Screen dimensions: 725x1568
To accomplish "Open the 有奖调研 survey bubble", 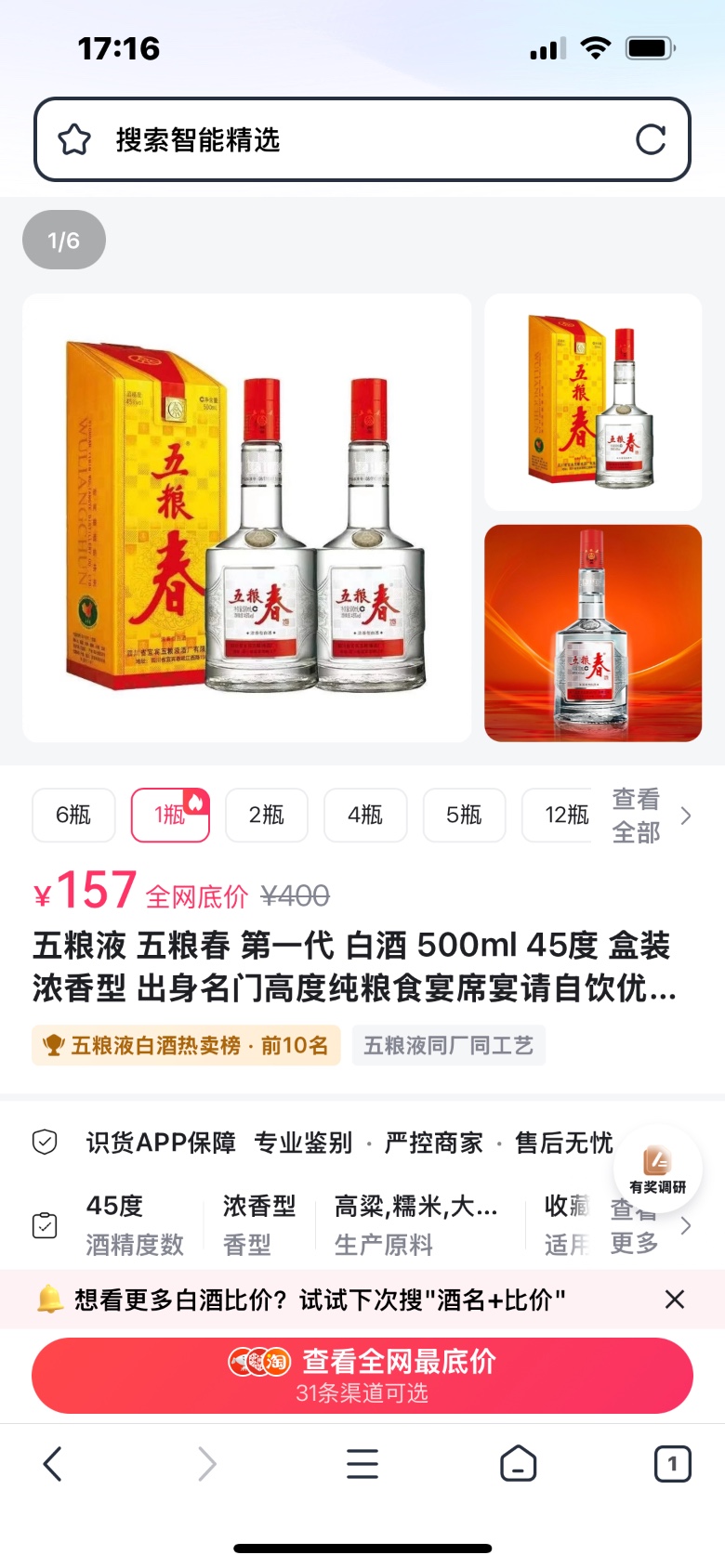I will [x=657, y=1169].
